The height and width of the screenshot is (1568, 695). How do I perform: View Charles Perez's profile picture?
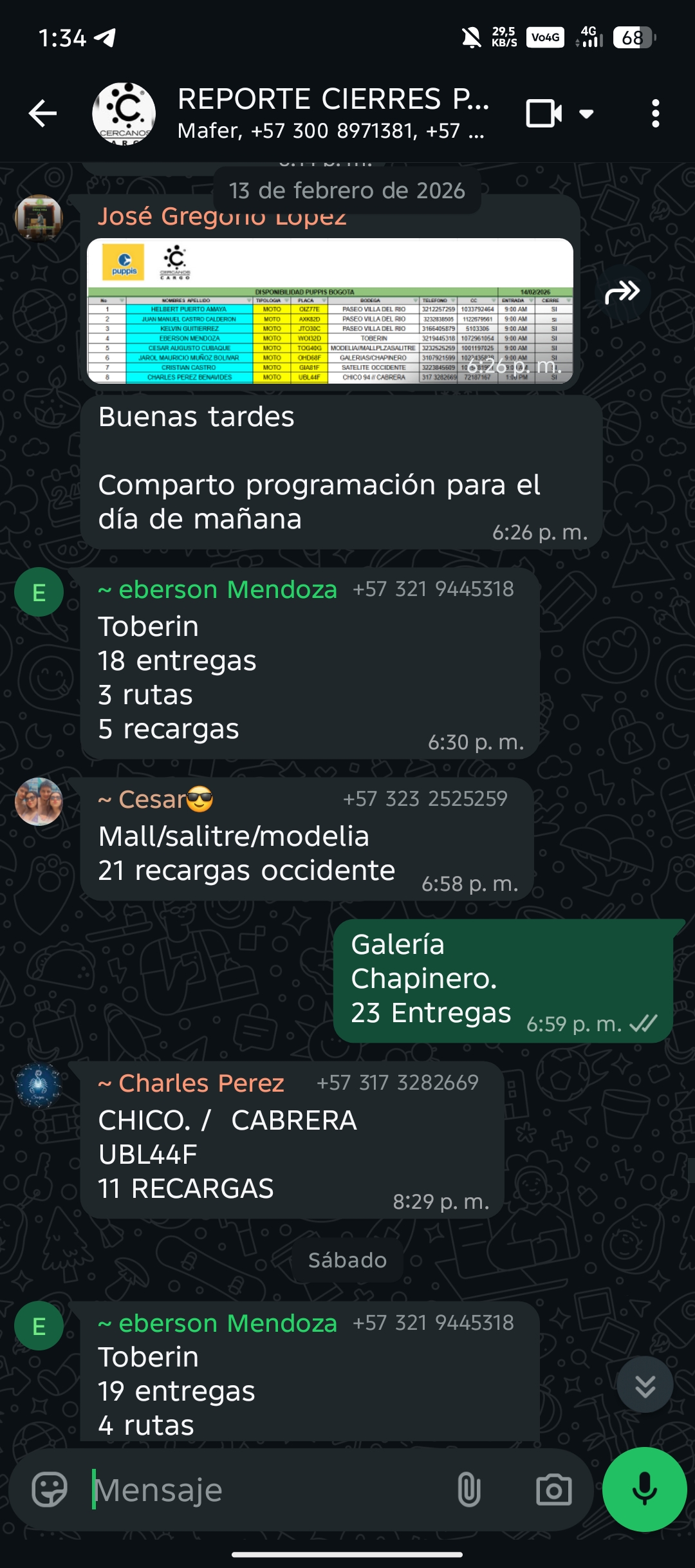point(39,1086)
